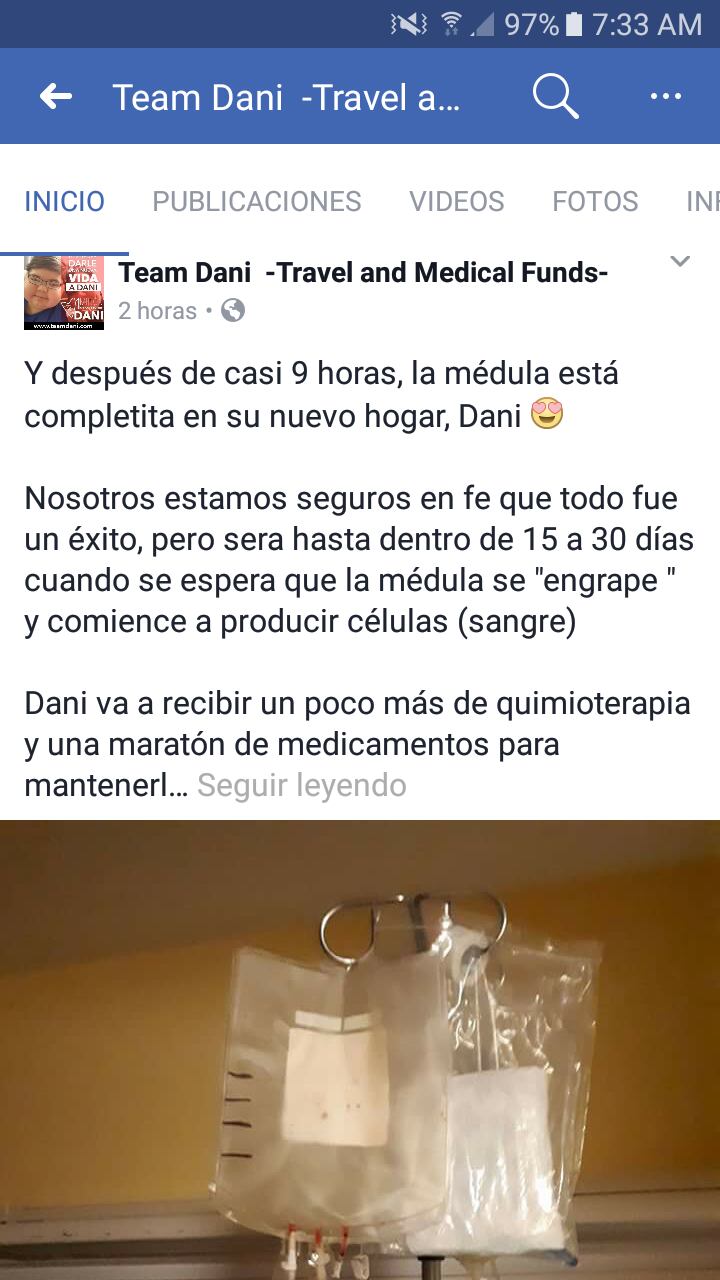
Task: Expand the post options chevron
Action: (680, 262)
